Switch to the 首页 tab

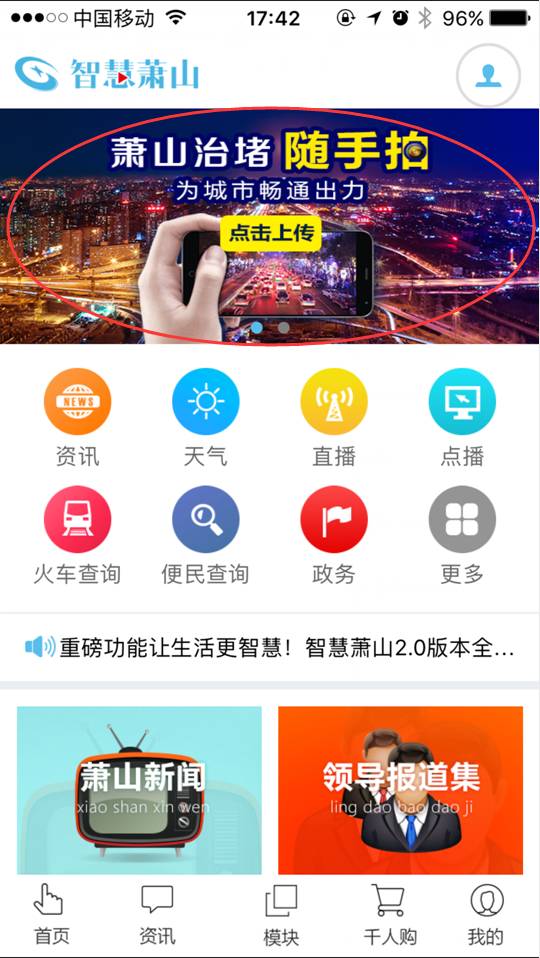coord(51,915)
